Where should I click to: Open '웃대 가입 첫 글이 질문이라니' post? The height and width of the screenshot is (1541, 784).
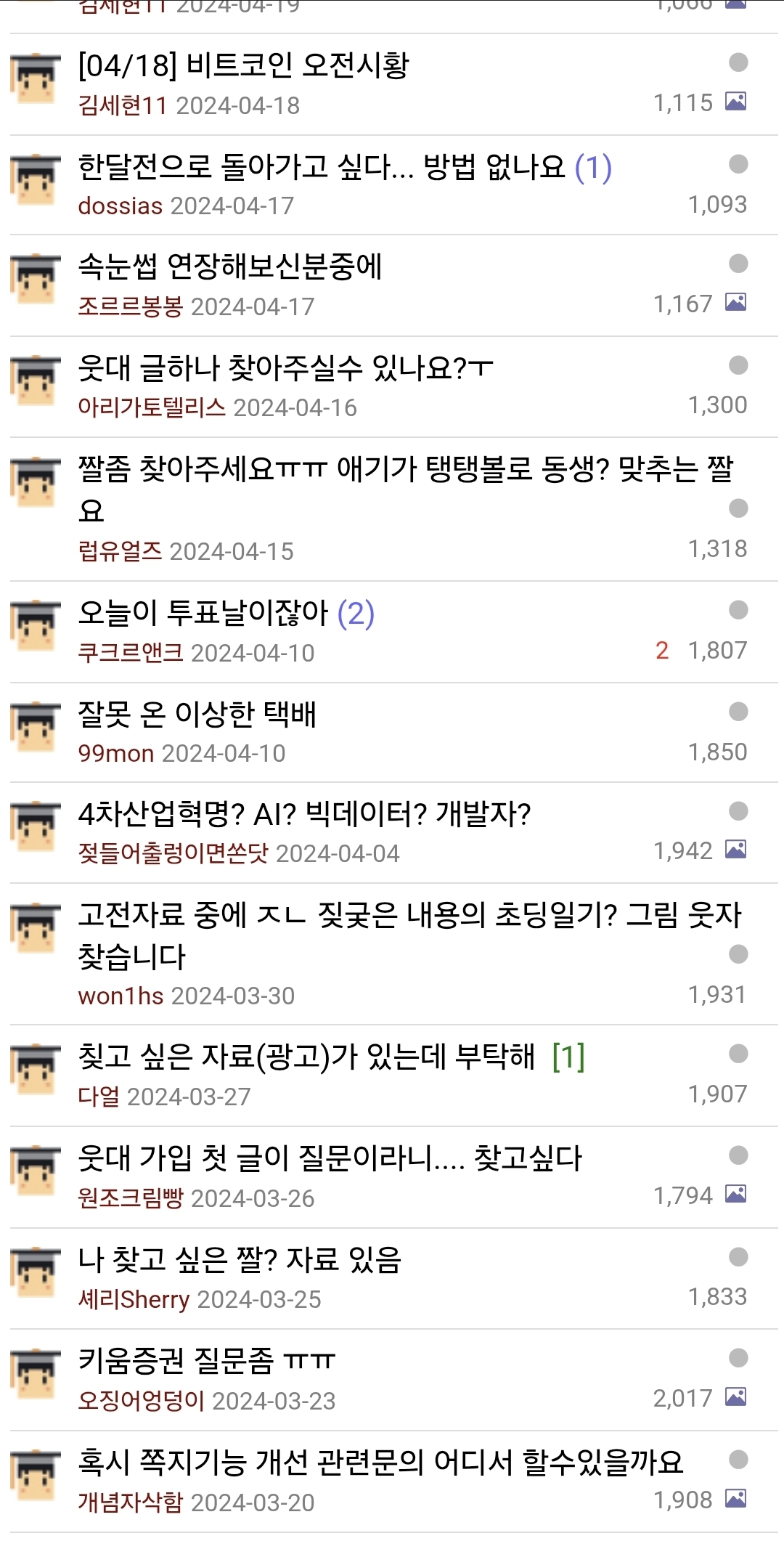(x=330, y=1158)
